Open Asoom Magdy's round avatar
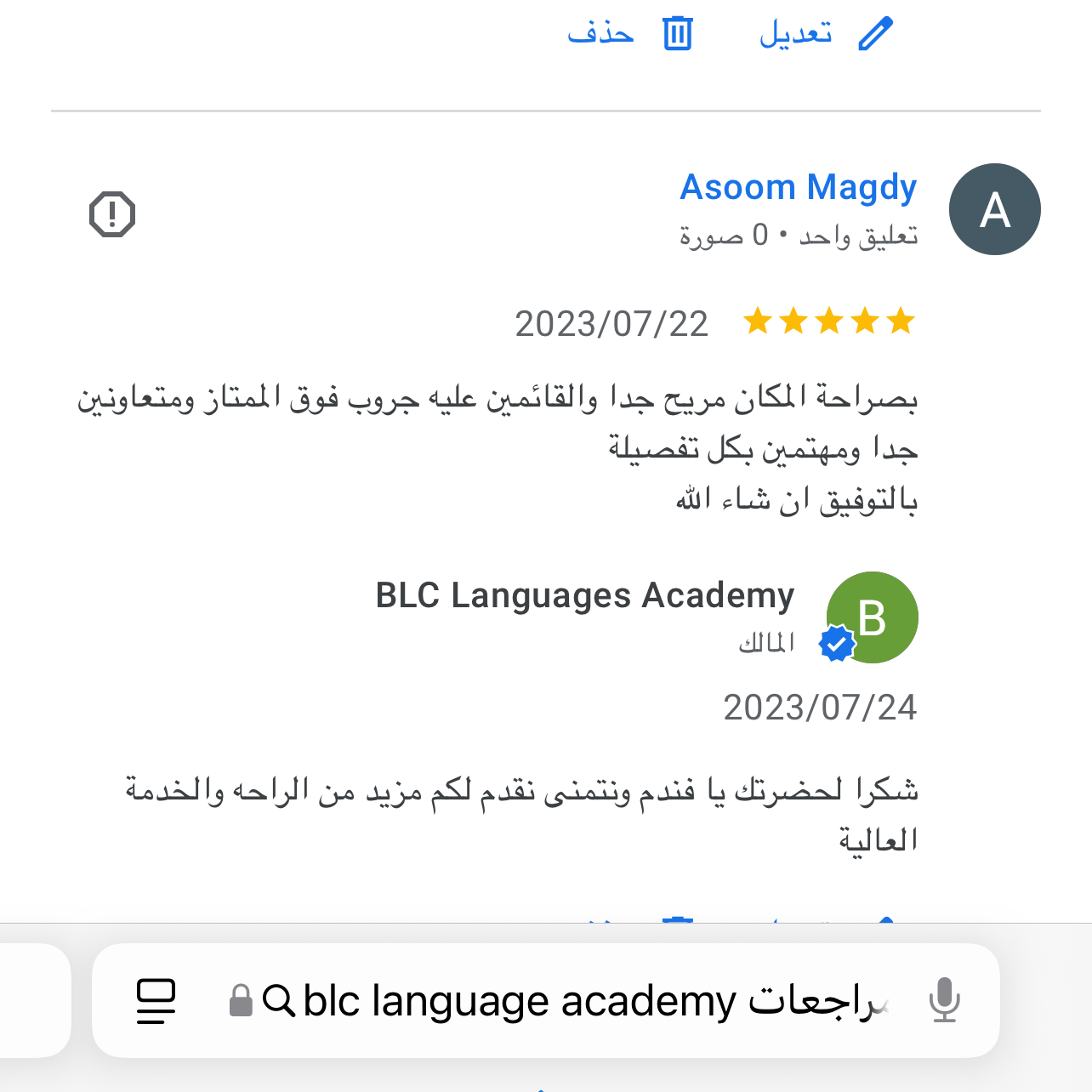This screenshot has width=1092, height=1092. [x=994, y=209]
